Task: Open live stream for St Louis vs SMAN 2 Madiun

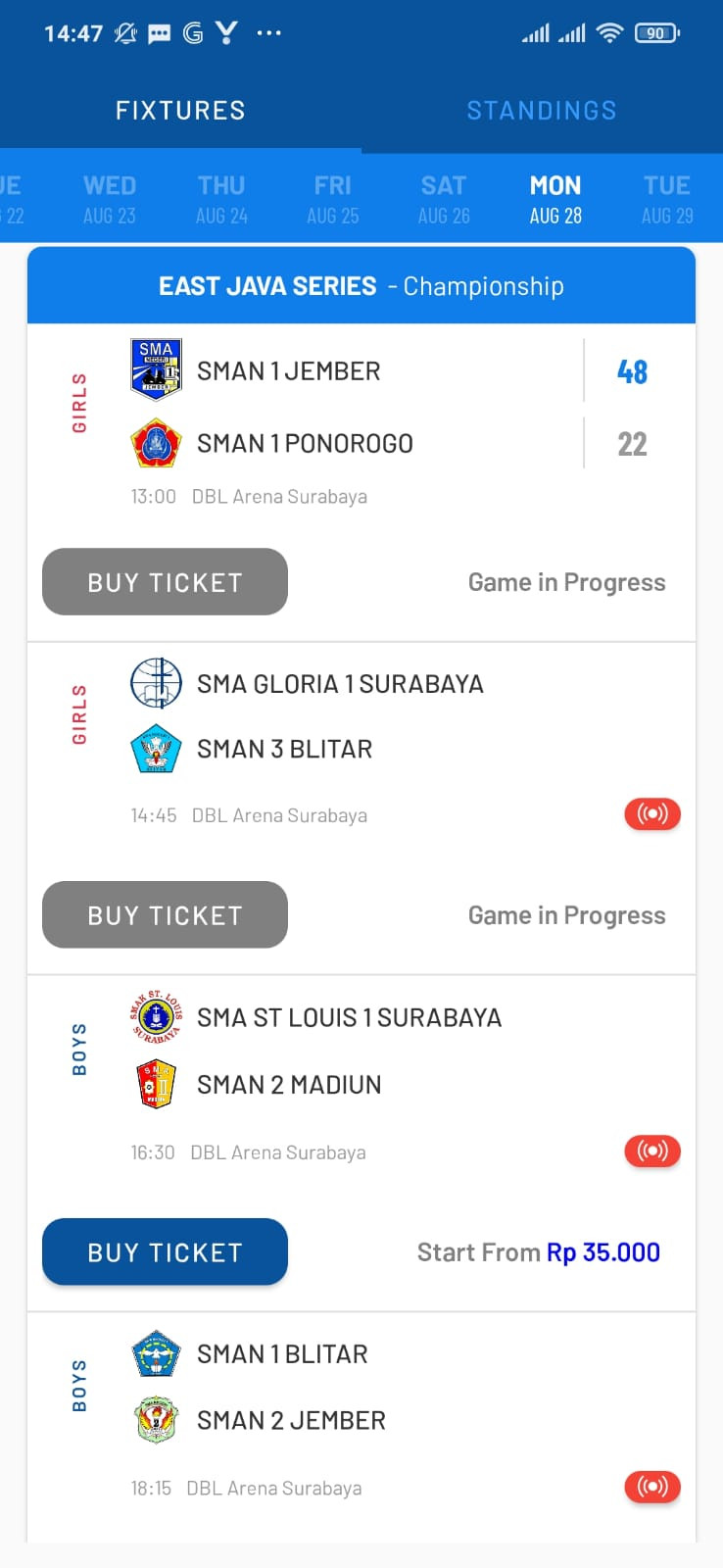Action: click(x=652, y=1151)
